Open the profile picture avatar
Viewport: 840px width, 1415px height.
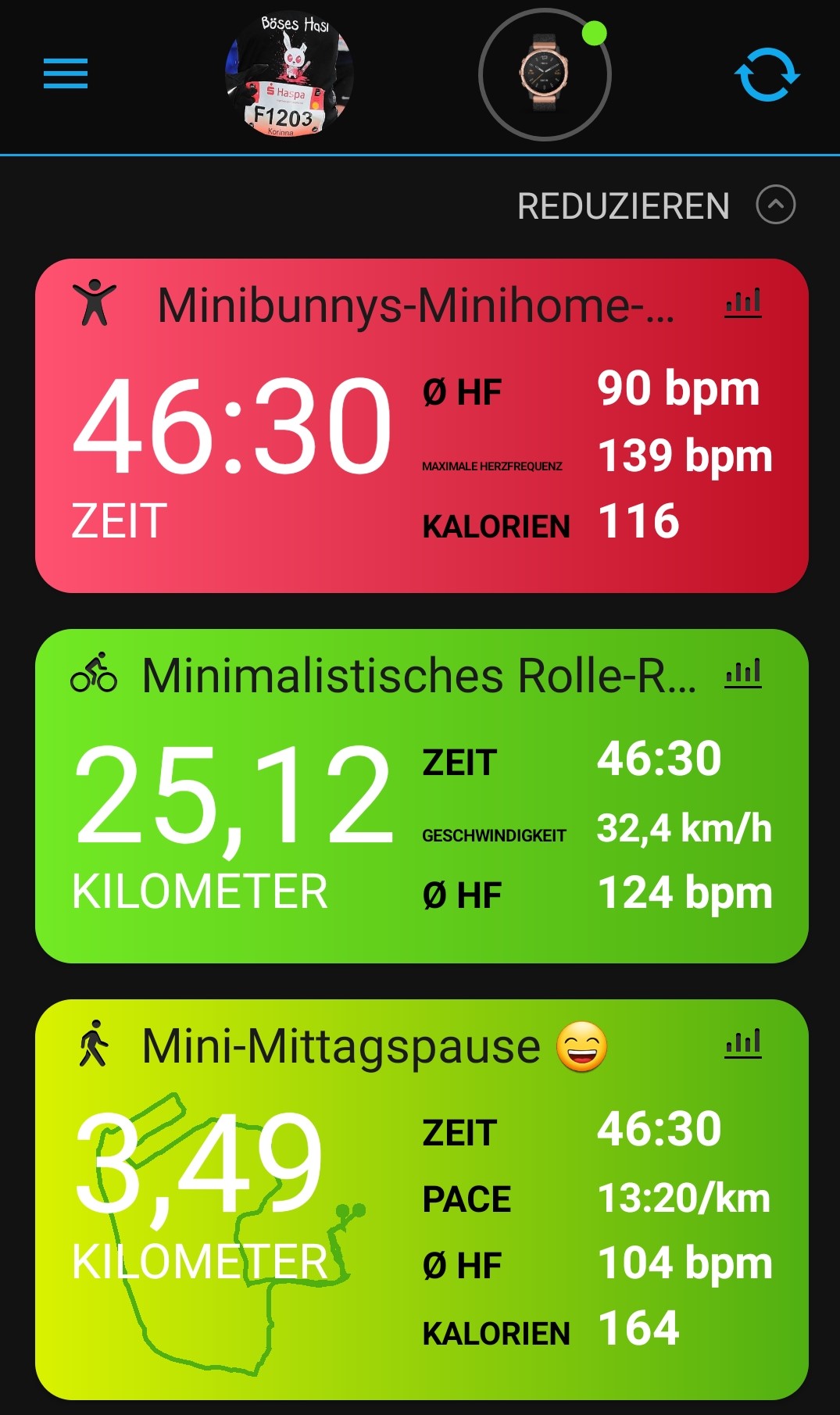[x=289, y=76]
